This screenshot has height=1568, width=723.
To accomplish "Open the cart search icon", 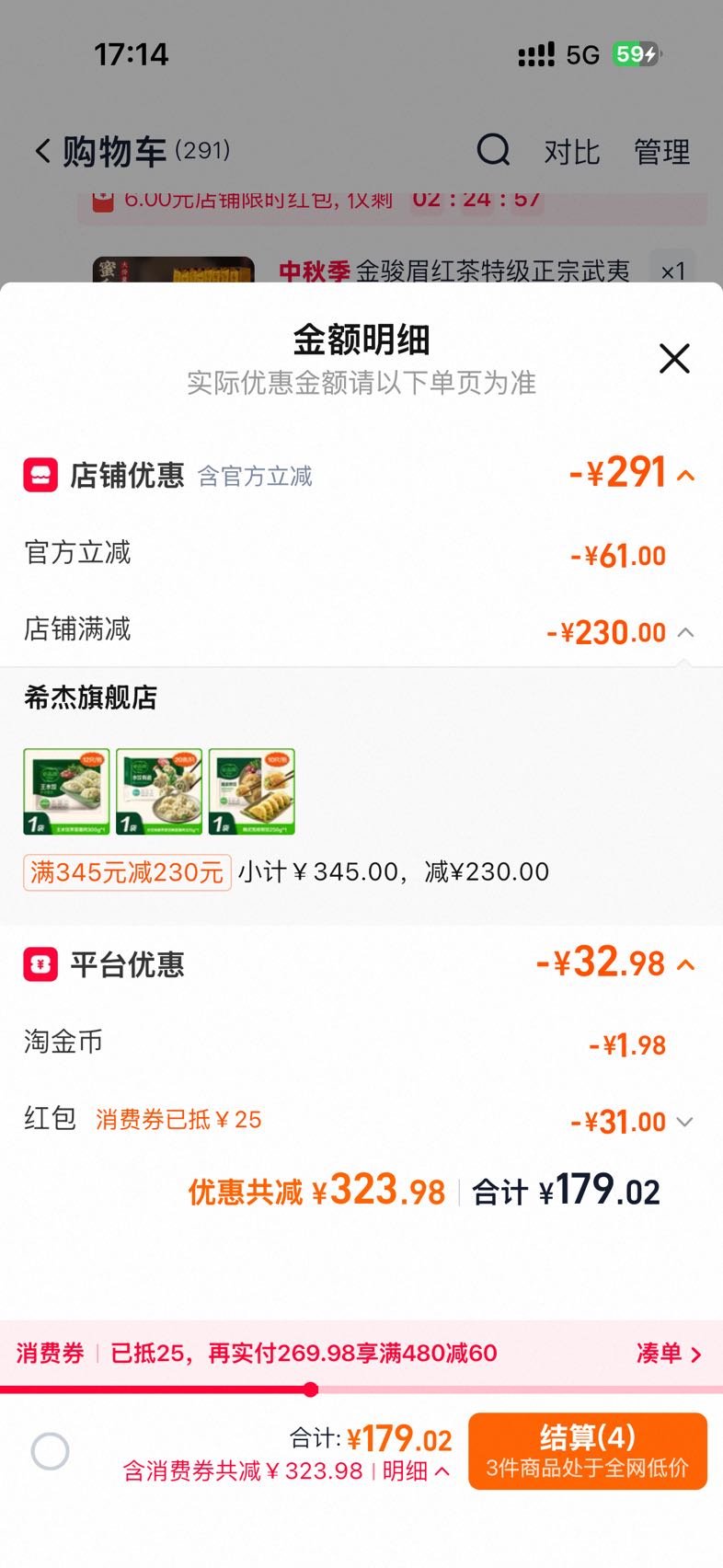I will (493, 149).
